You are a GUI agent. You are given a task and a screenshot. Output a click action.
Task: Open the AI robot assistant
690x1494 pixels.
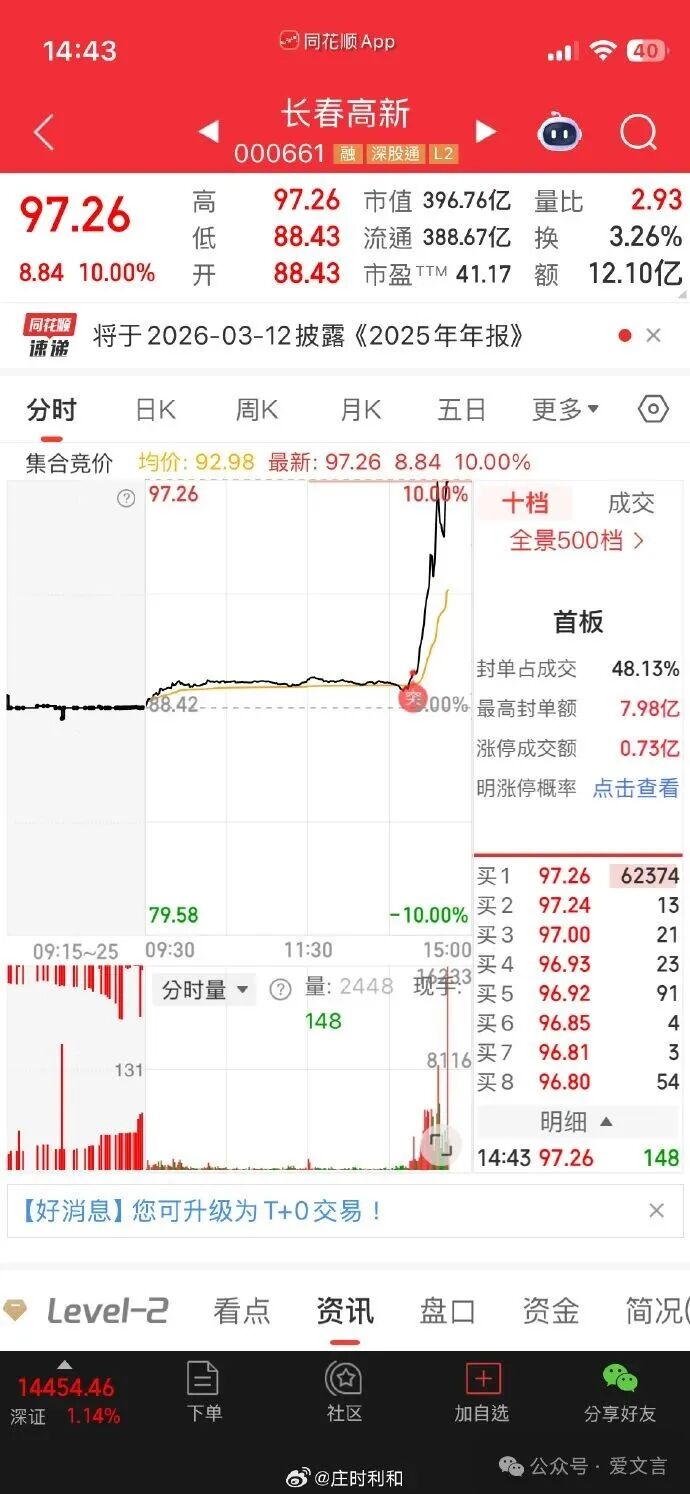coord(560,132)
